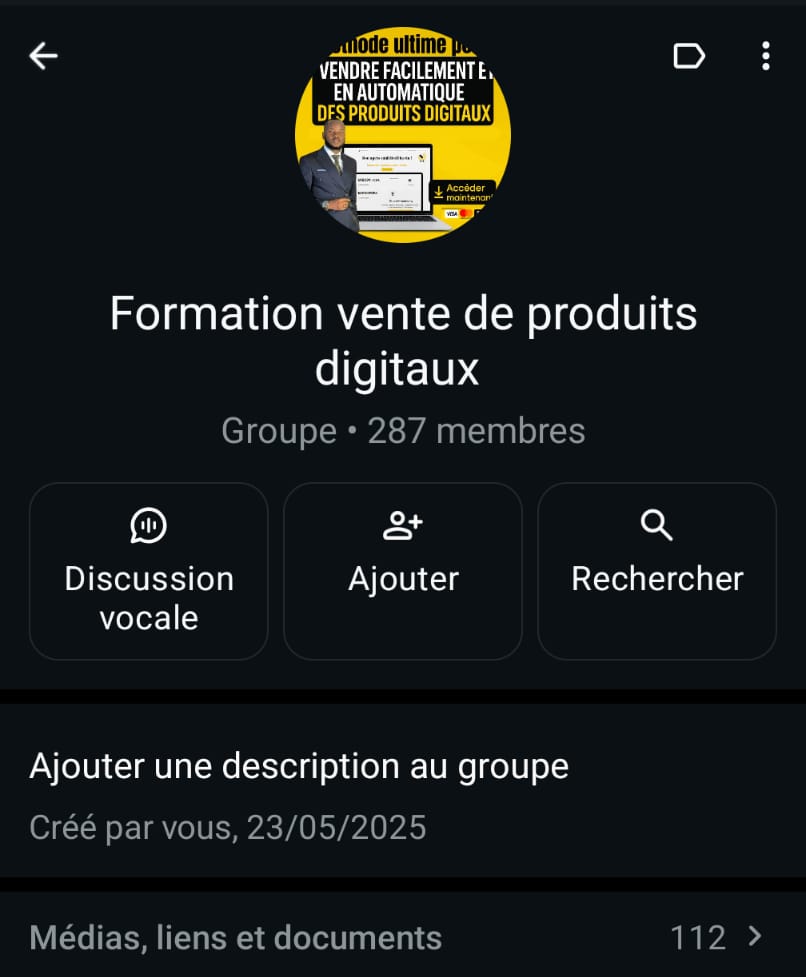Go back using the arrow icon

43,56
